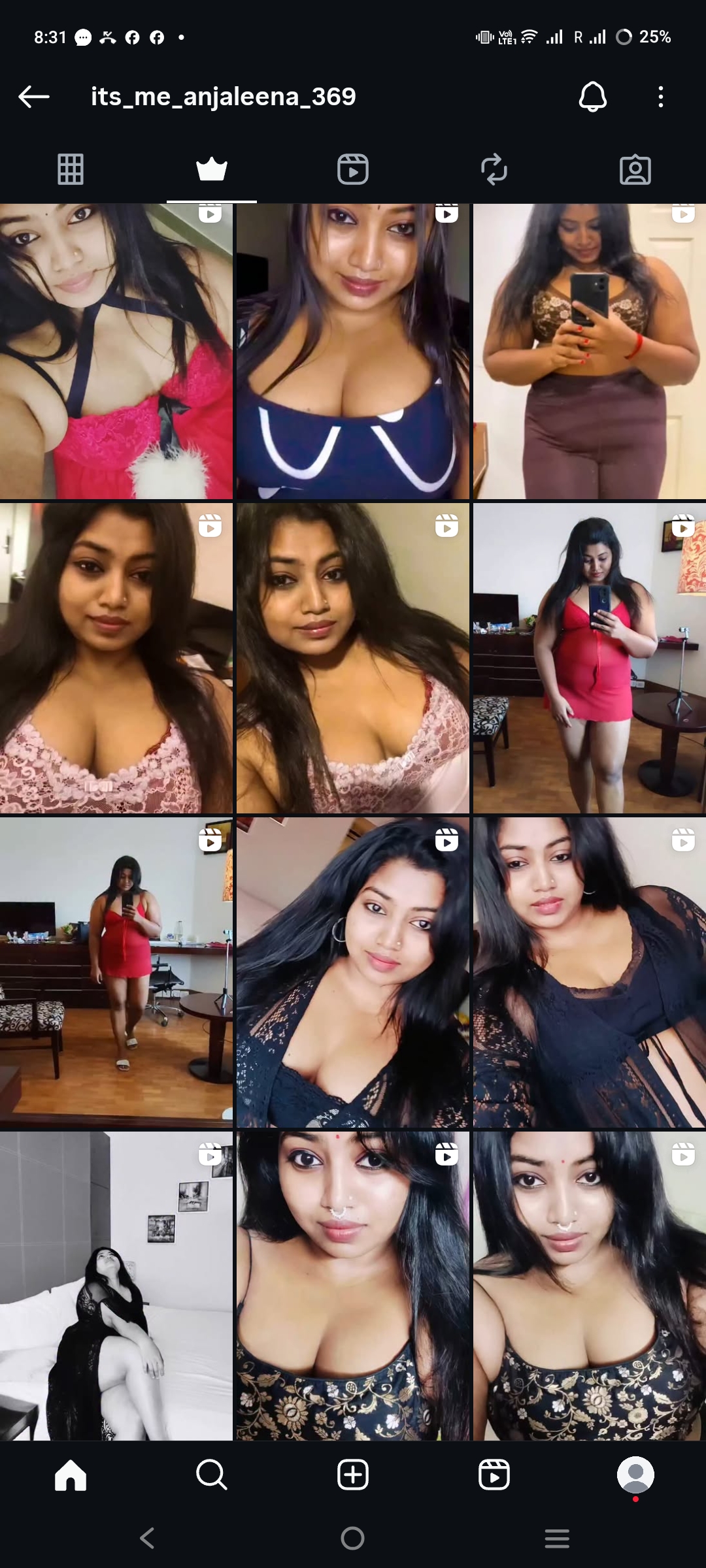Select the crown subscriber-content tab
Image resolution: width=706 pixels, height=1568 pixels.
click(x=211, y=169)
